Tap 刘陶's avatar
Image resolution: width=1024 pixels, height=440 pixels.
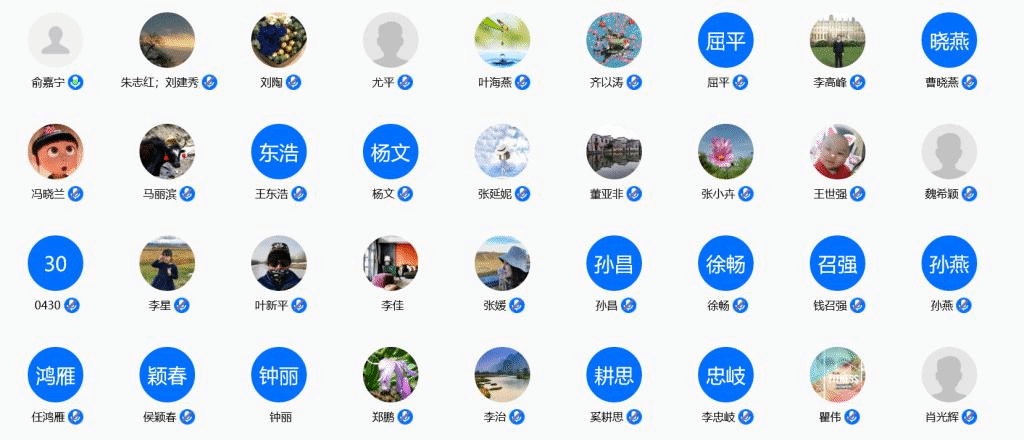click(279, 40)
